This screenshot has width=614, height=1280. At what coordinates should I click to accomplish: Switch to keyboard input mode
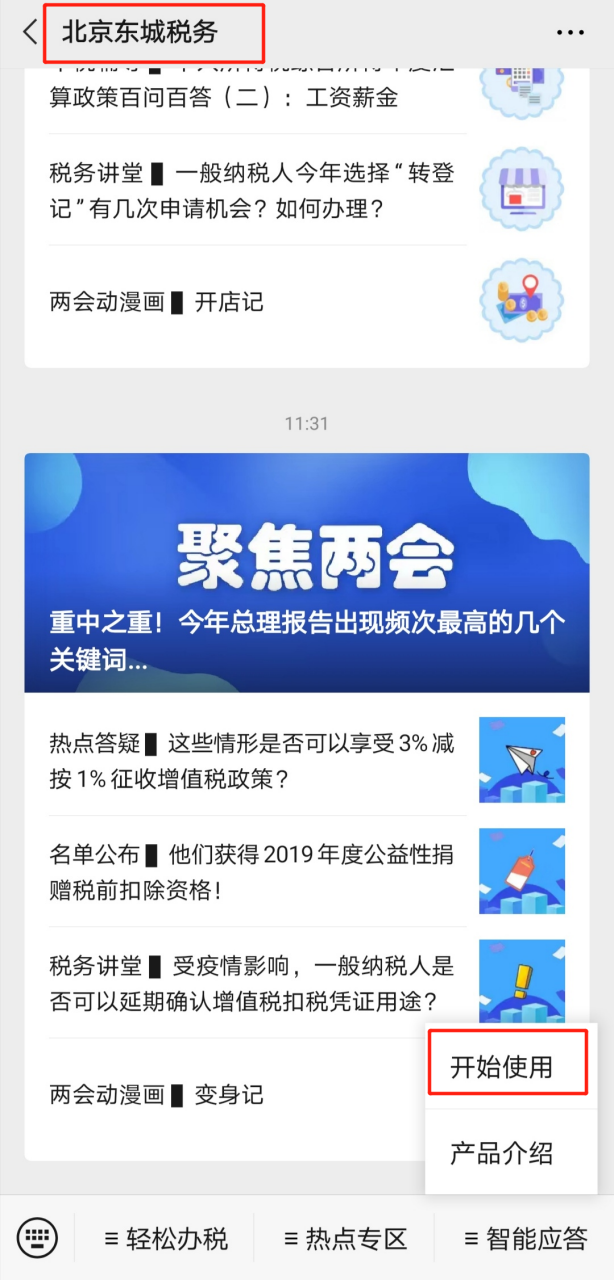click(x=38, y=1238)
